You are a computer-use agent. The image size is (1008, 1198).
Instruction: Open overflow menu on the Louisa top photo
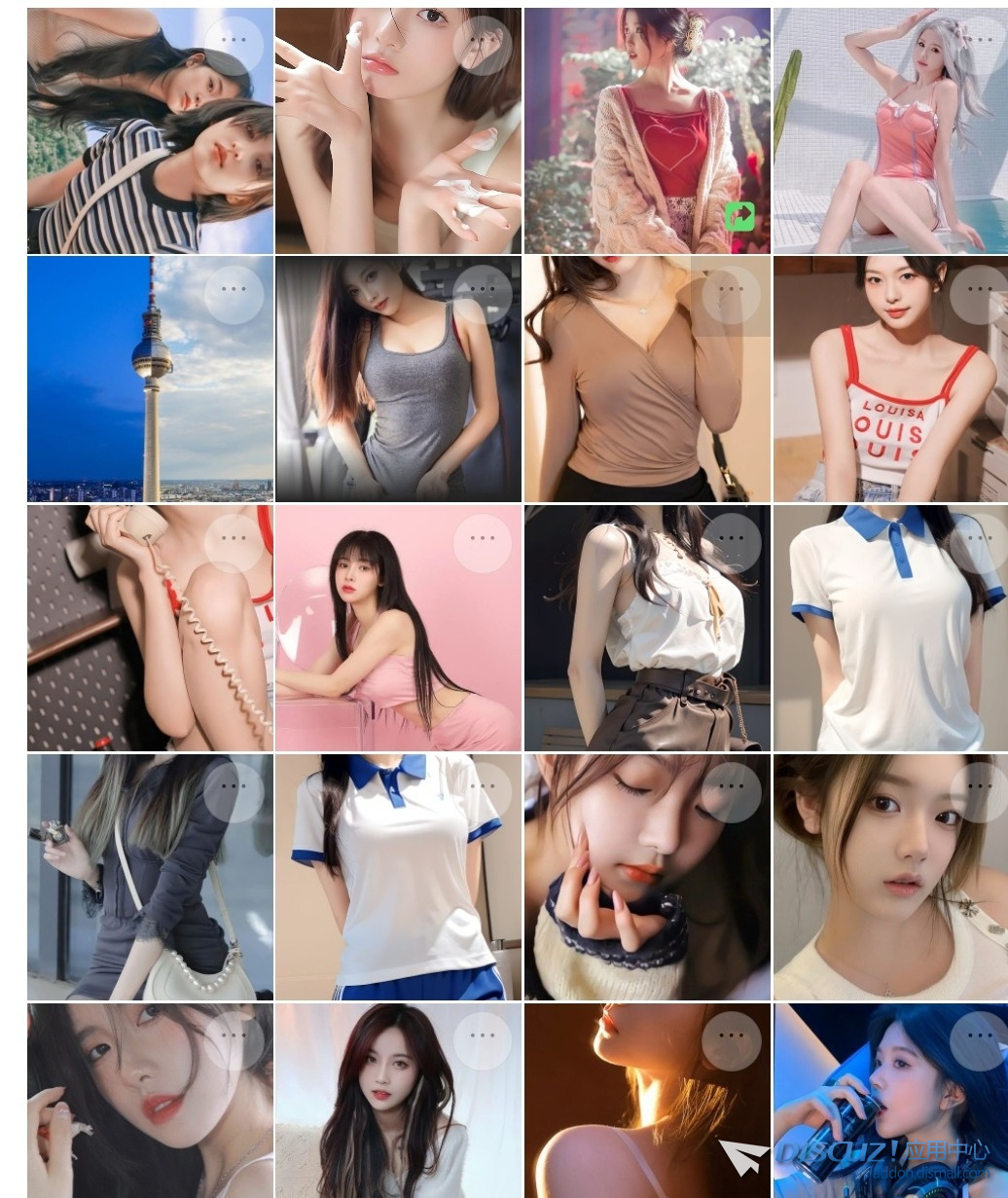(979, 290)
